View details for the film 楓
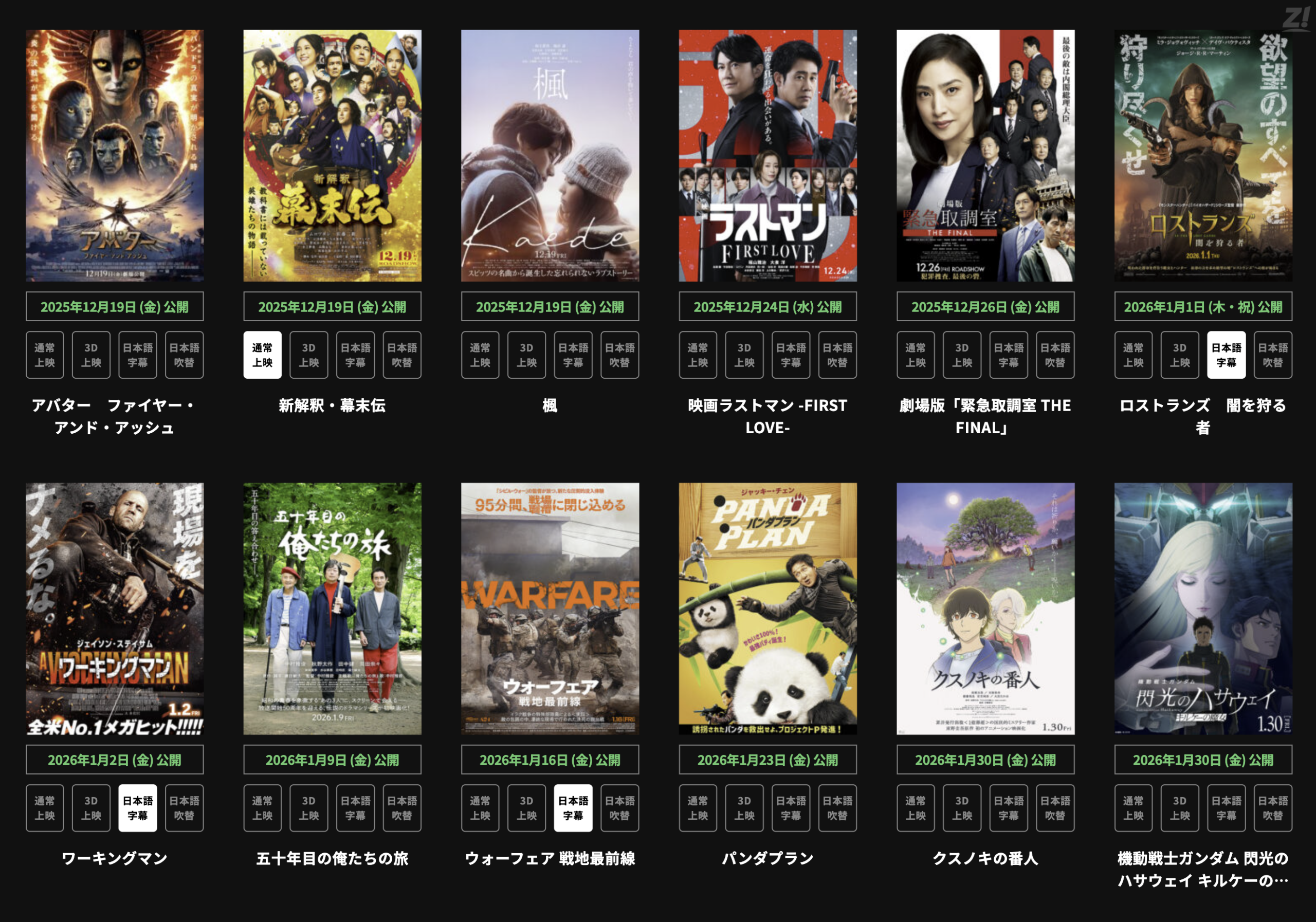 [x=550, y=155]
